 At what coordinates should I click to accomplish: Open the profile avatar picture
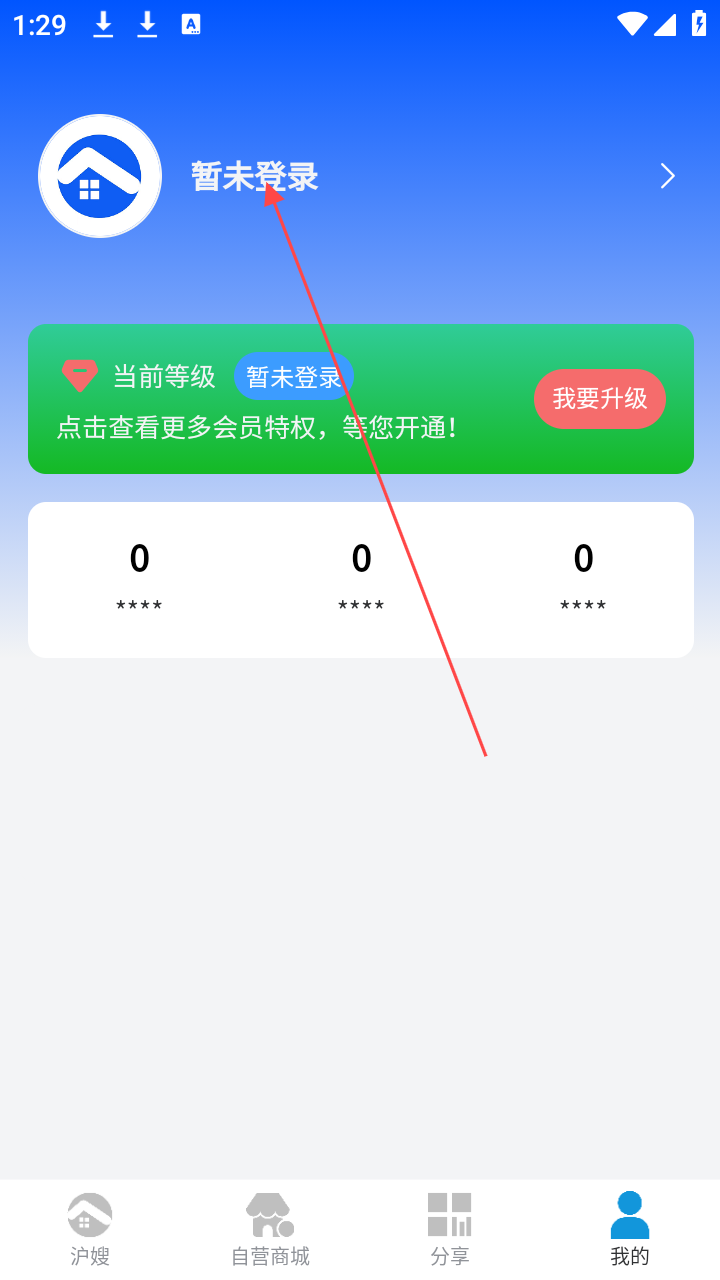100,176
